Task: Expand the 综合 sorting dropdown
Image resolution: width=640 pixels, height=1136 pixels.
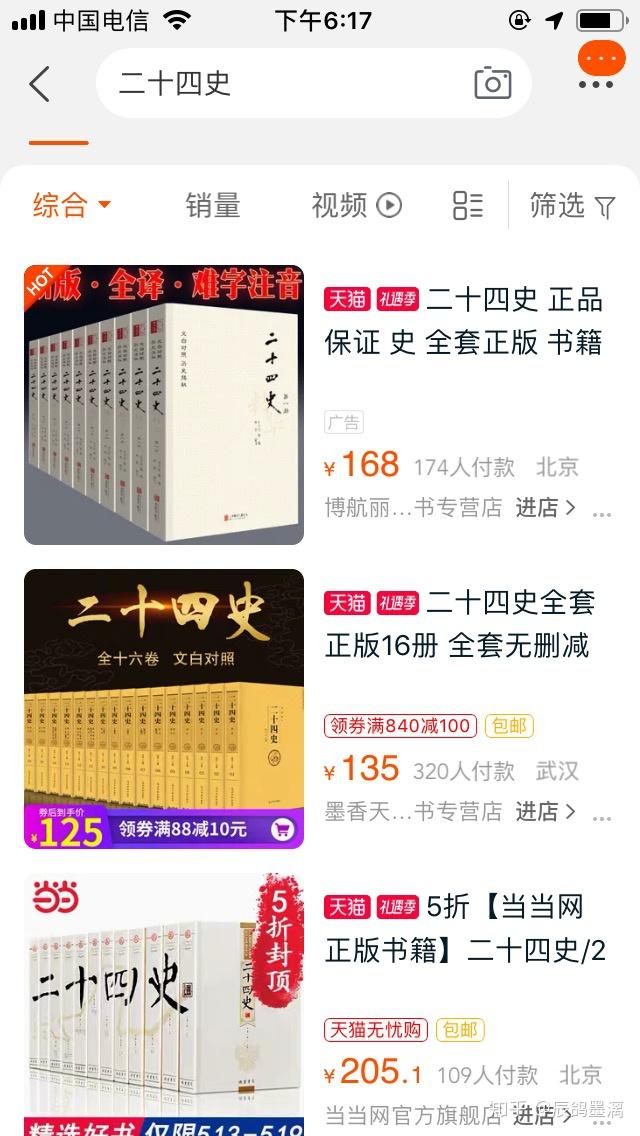Action: point(71,206)
